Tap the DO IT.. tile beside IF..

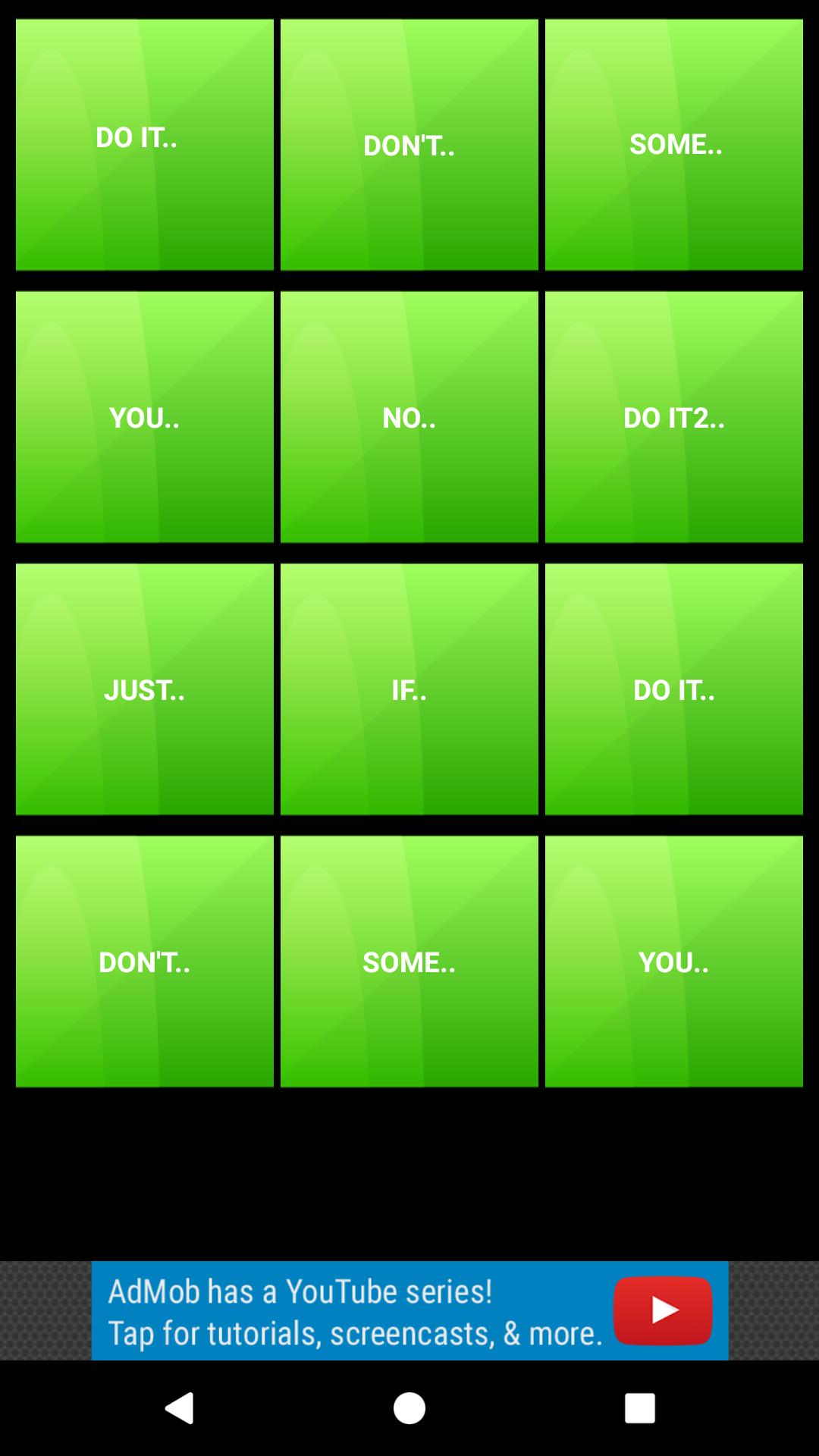click(674, 689)
